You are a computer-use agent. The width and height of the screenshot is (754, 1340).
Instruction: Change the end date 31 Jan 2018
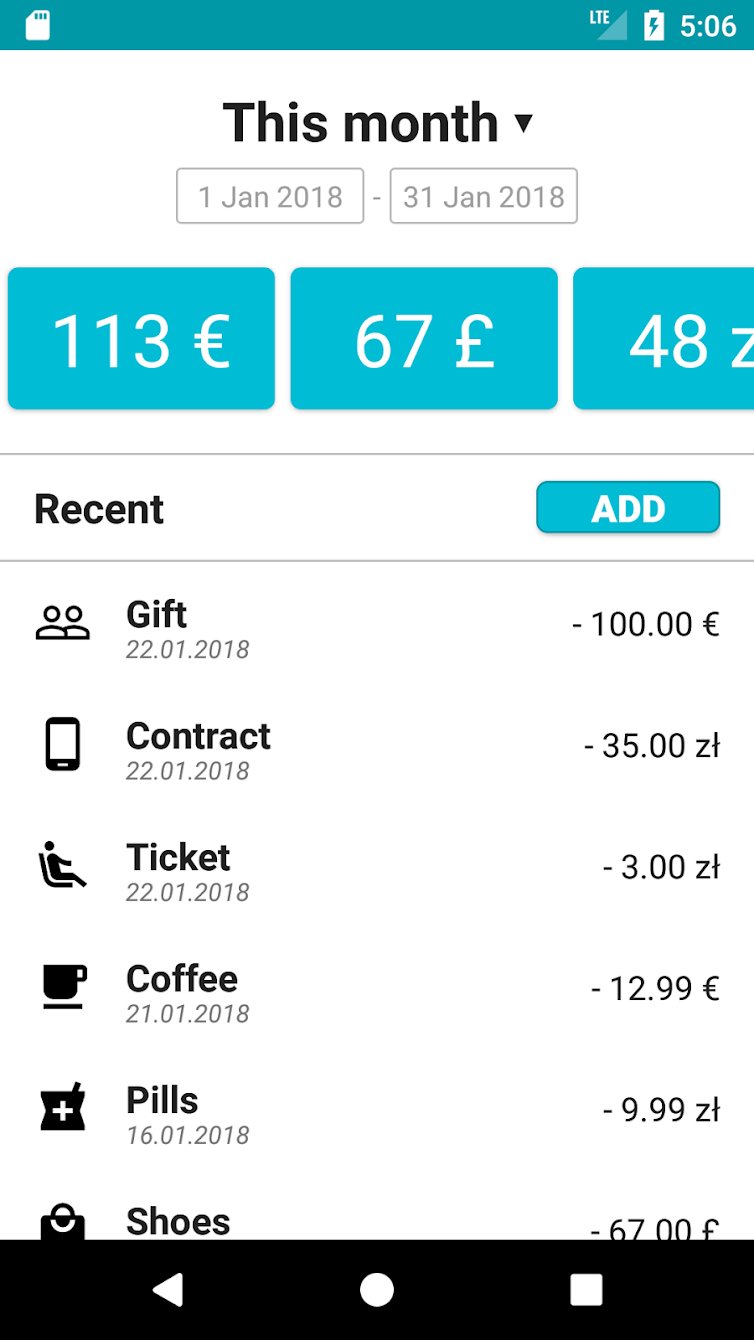pos(484,196)
